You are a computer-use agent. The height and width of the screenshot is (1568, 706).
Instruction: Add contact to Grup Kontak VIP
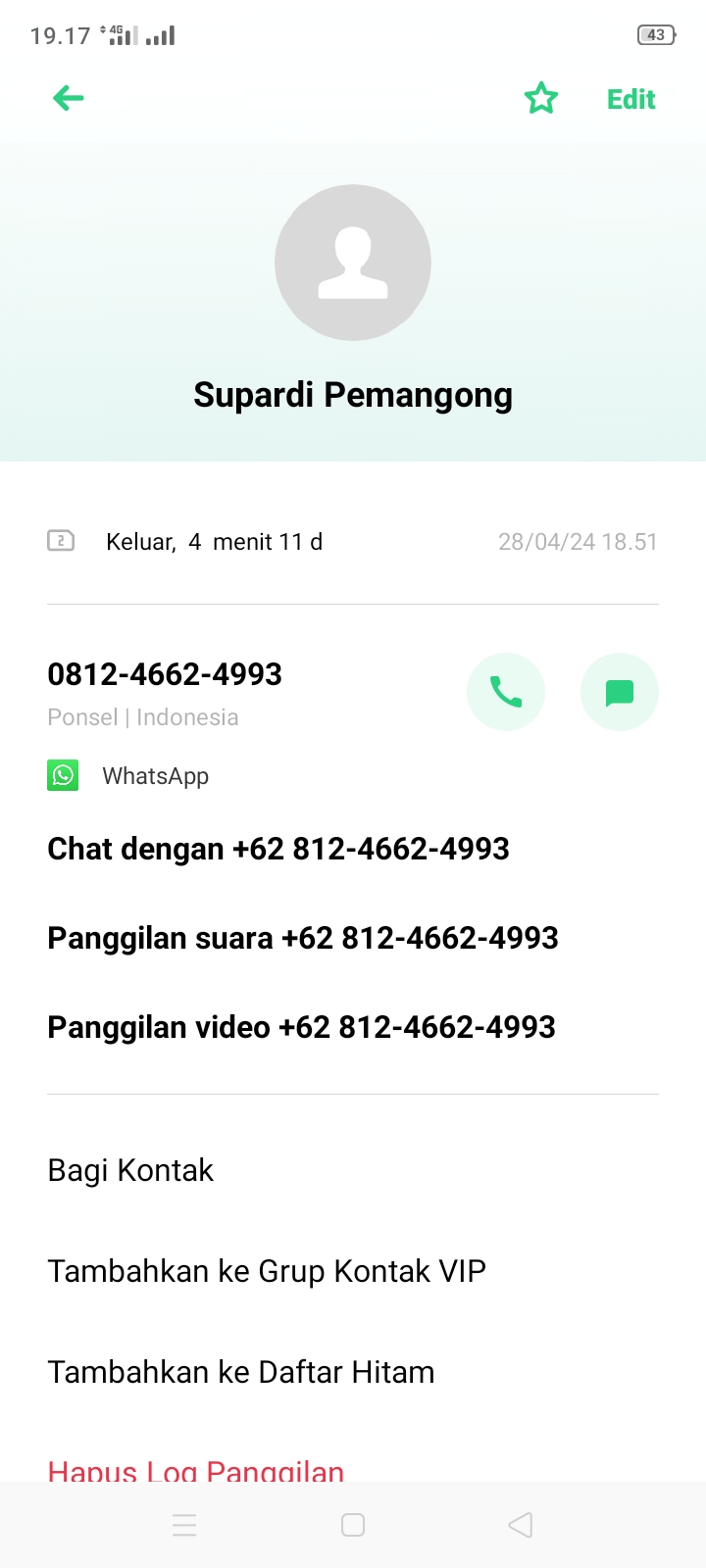266,1271
